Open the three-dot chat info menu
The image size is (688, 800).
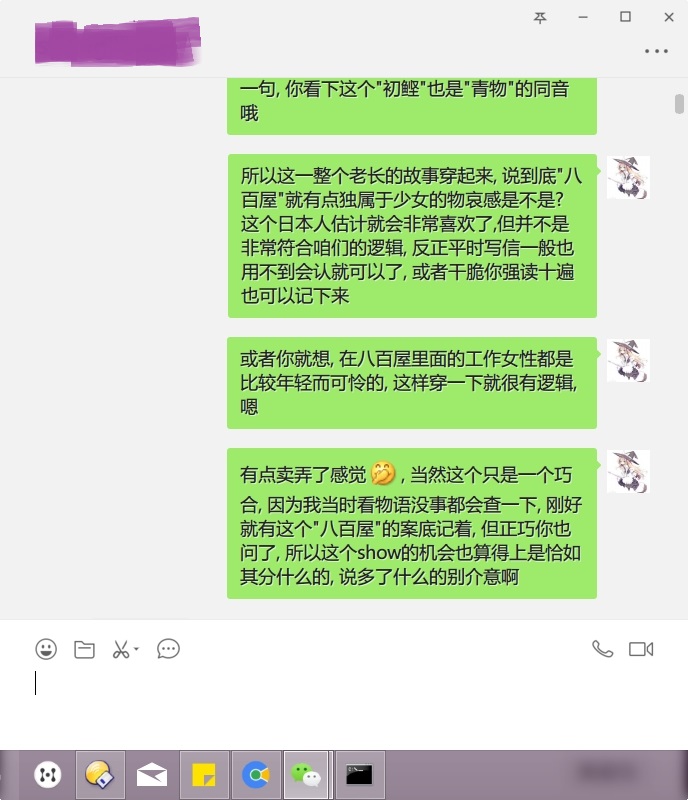(x=656, y=50)
